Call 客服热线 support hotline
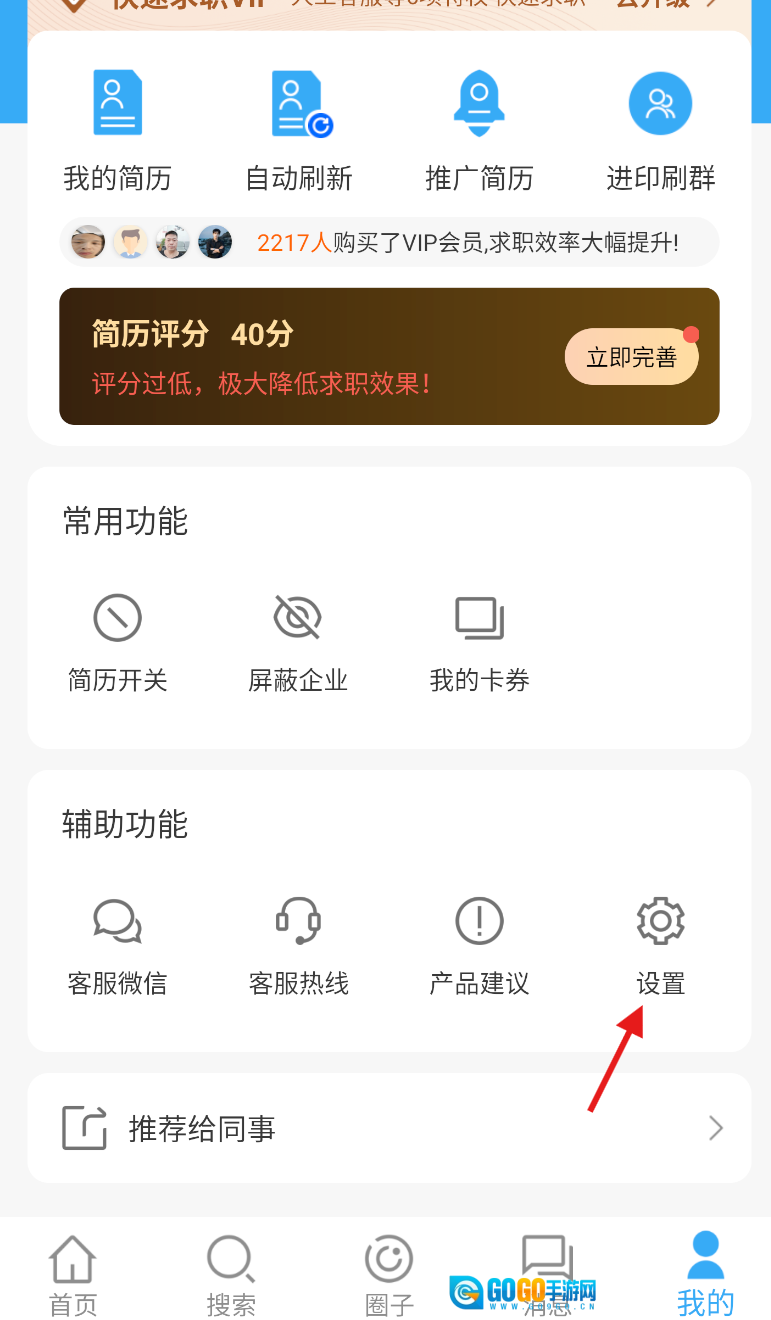The image size is (771, 1320). (298, 946)
